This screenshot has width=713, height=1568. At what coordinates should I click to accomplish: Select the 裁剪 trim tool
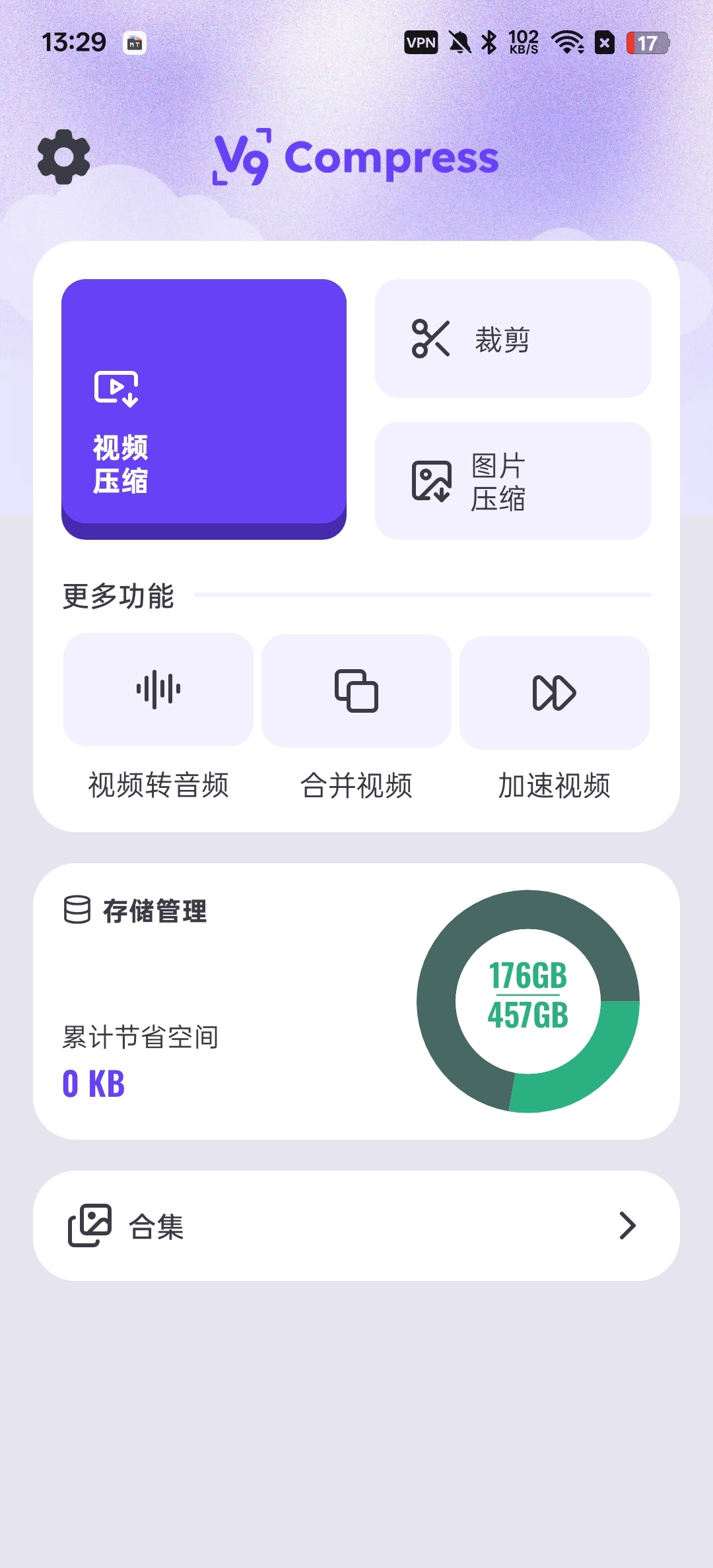(513, 339)
